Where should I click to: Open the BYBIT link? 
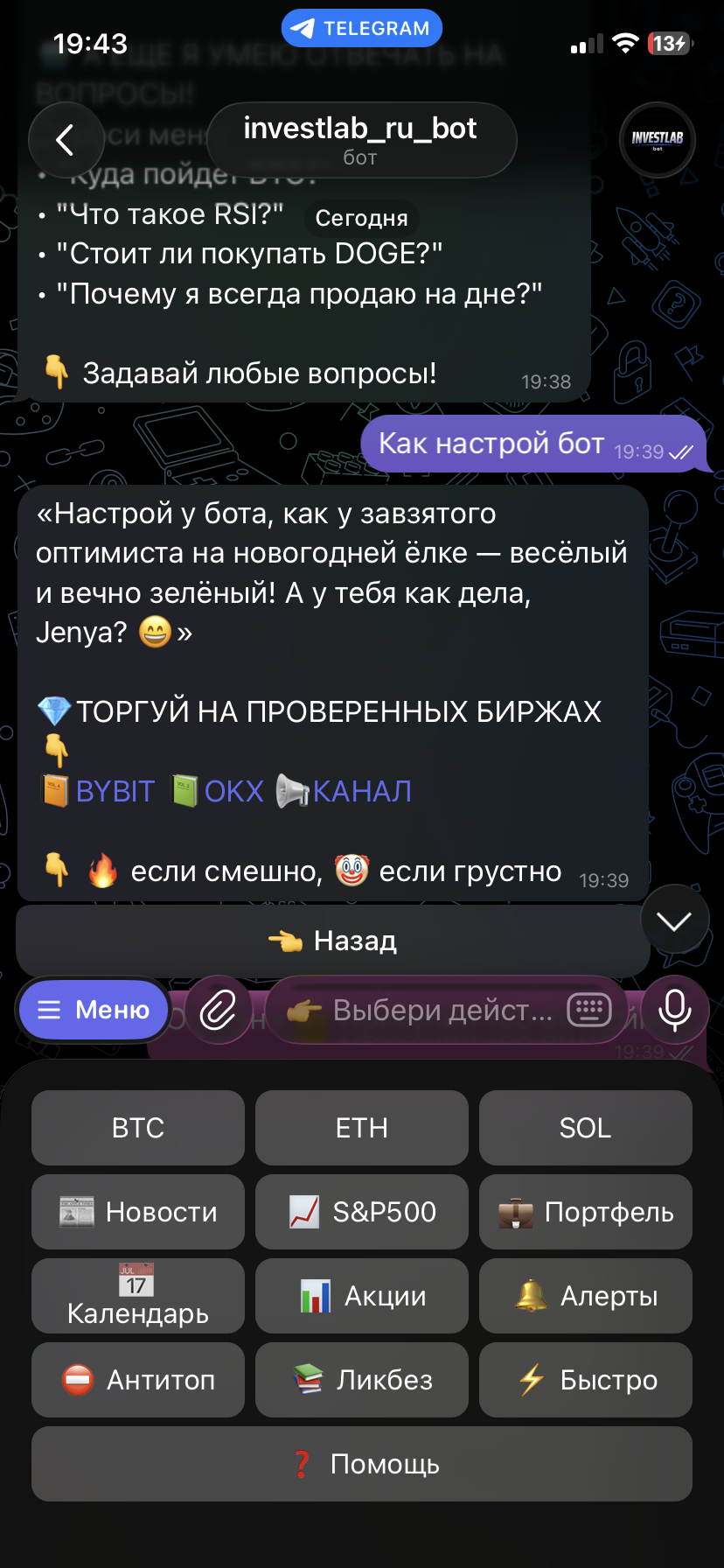pyautogui.click(x=114, y=791)
